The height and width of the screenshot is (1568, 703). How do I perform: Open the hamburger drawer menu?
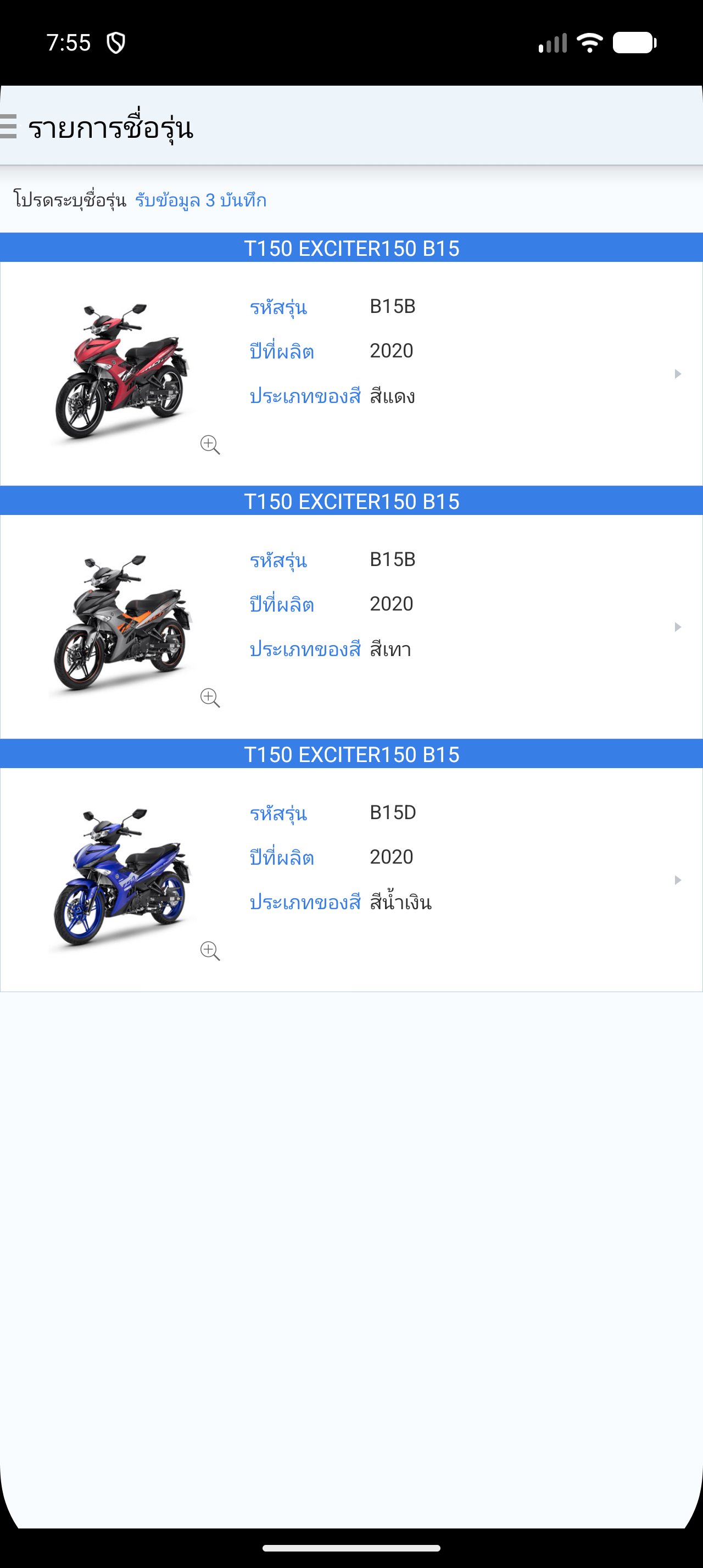pos(9,127)
